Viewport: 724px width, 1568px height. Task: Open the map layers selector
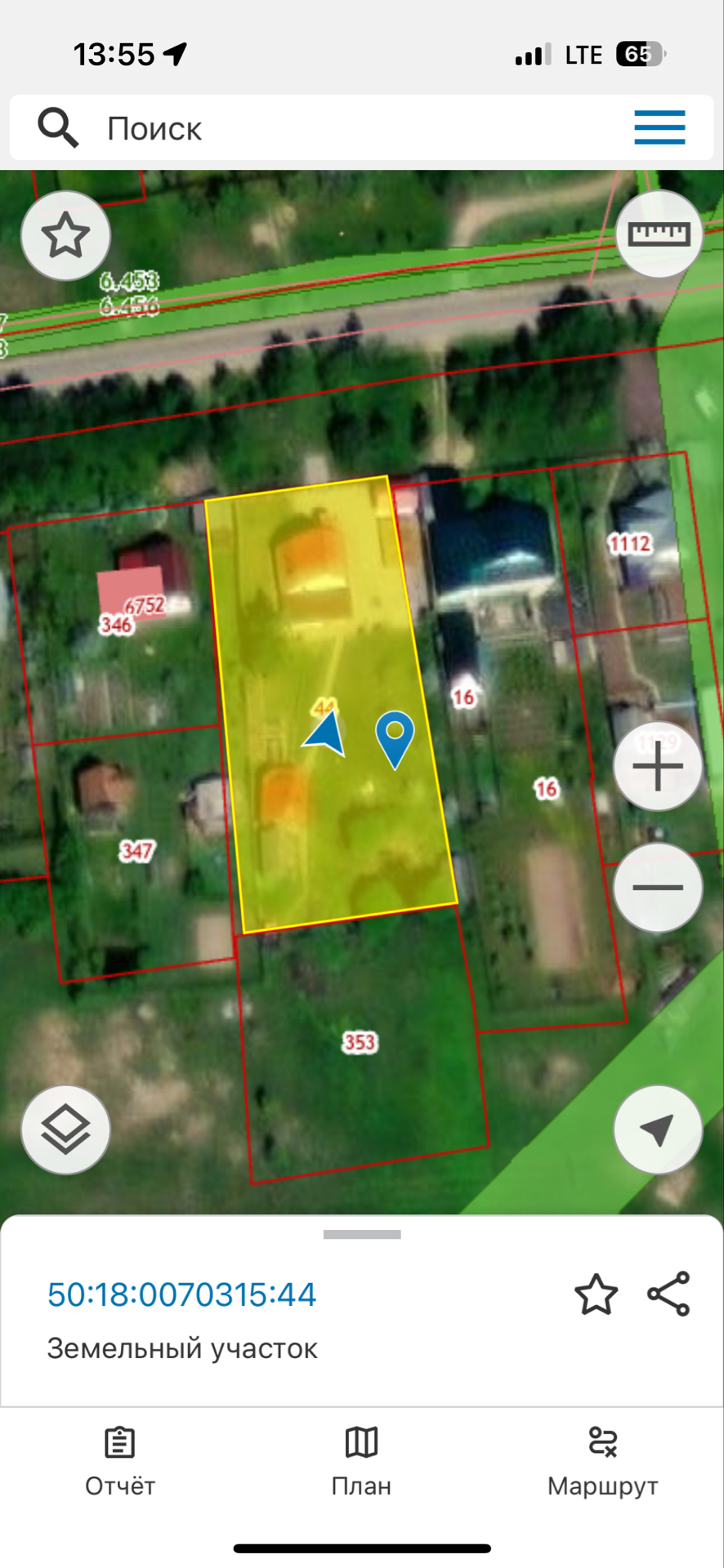coord(65,1130)
